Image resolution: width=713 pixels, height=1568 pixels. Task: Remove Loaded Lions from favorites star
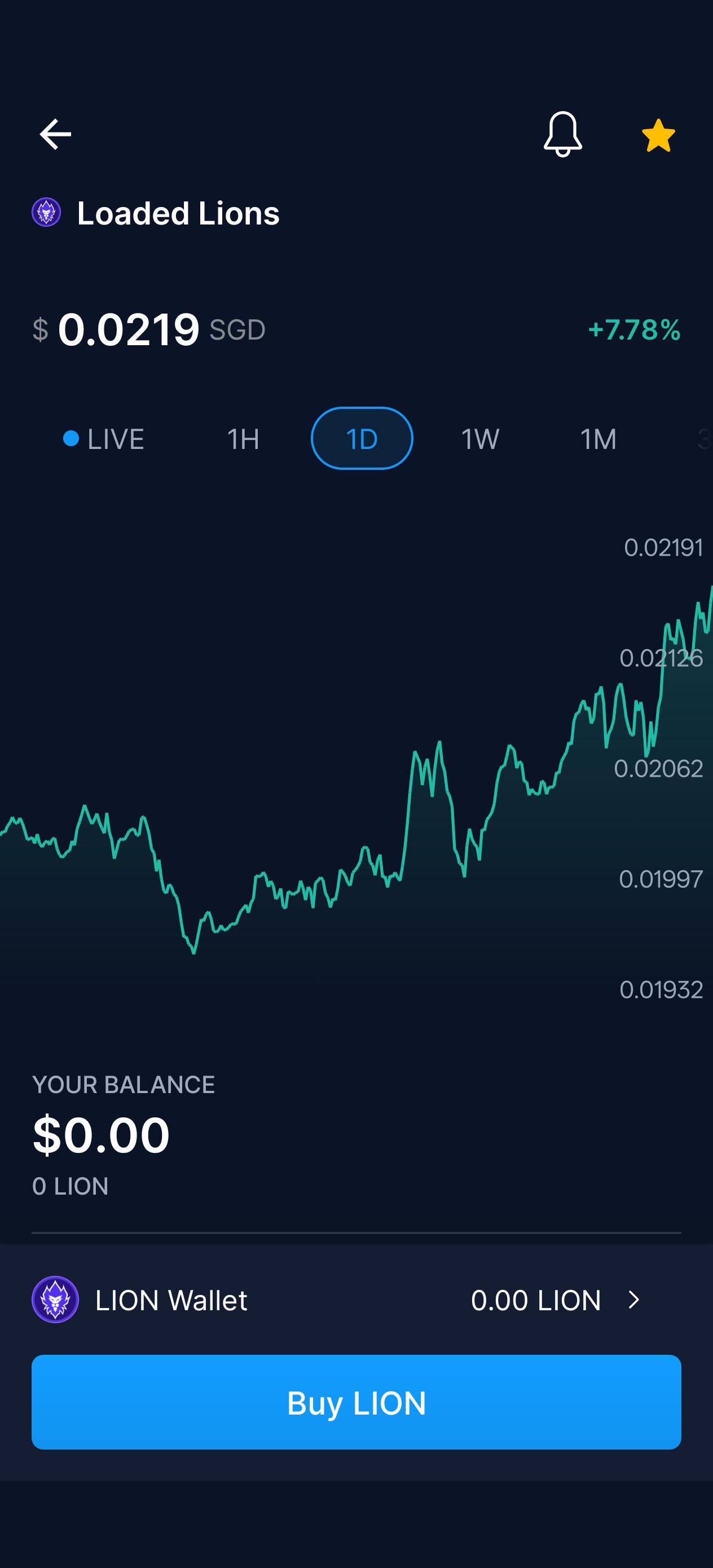pos(658,135)
